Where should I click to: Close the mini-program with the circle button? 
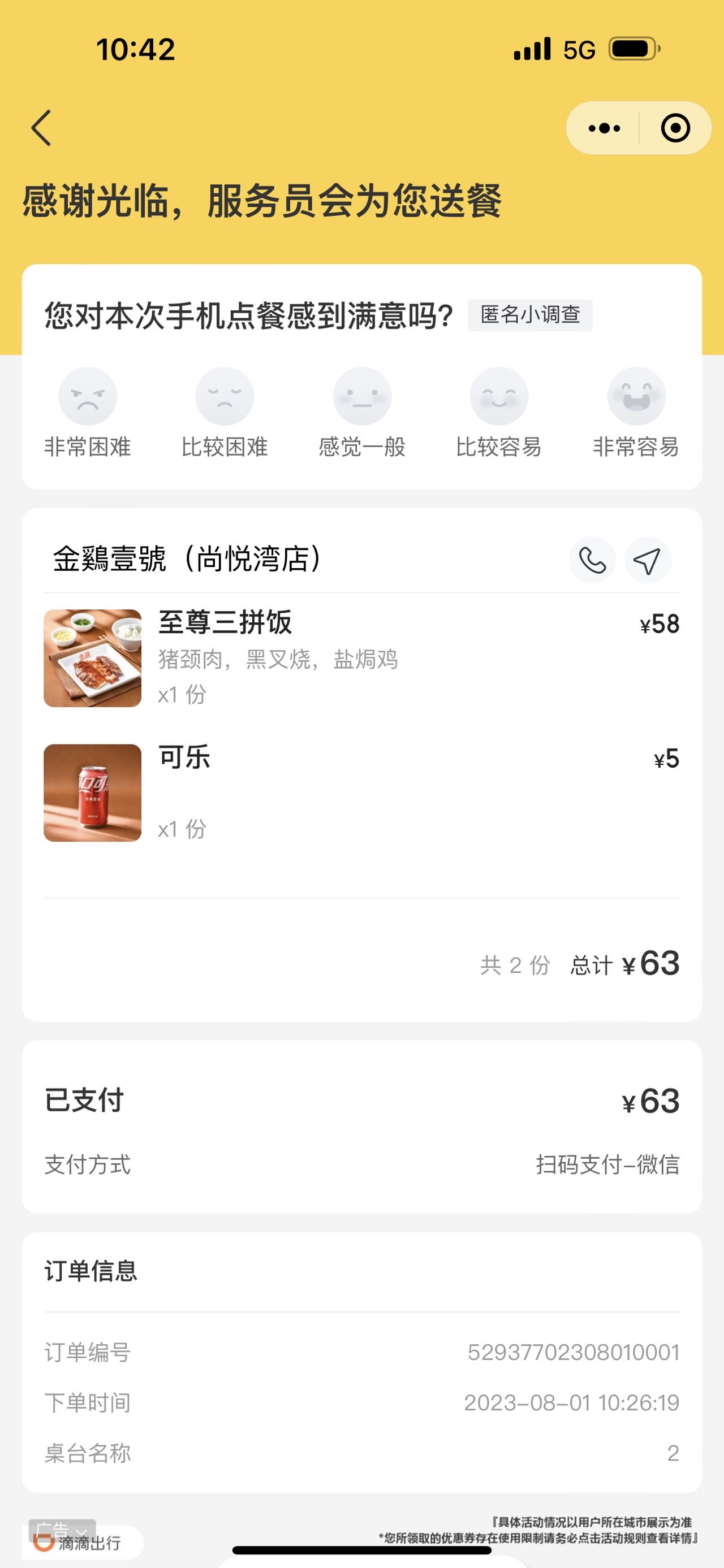pos(675,128)
